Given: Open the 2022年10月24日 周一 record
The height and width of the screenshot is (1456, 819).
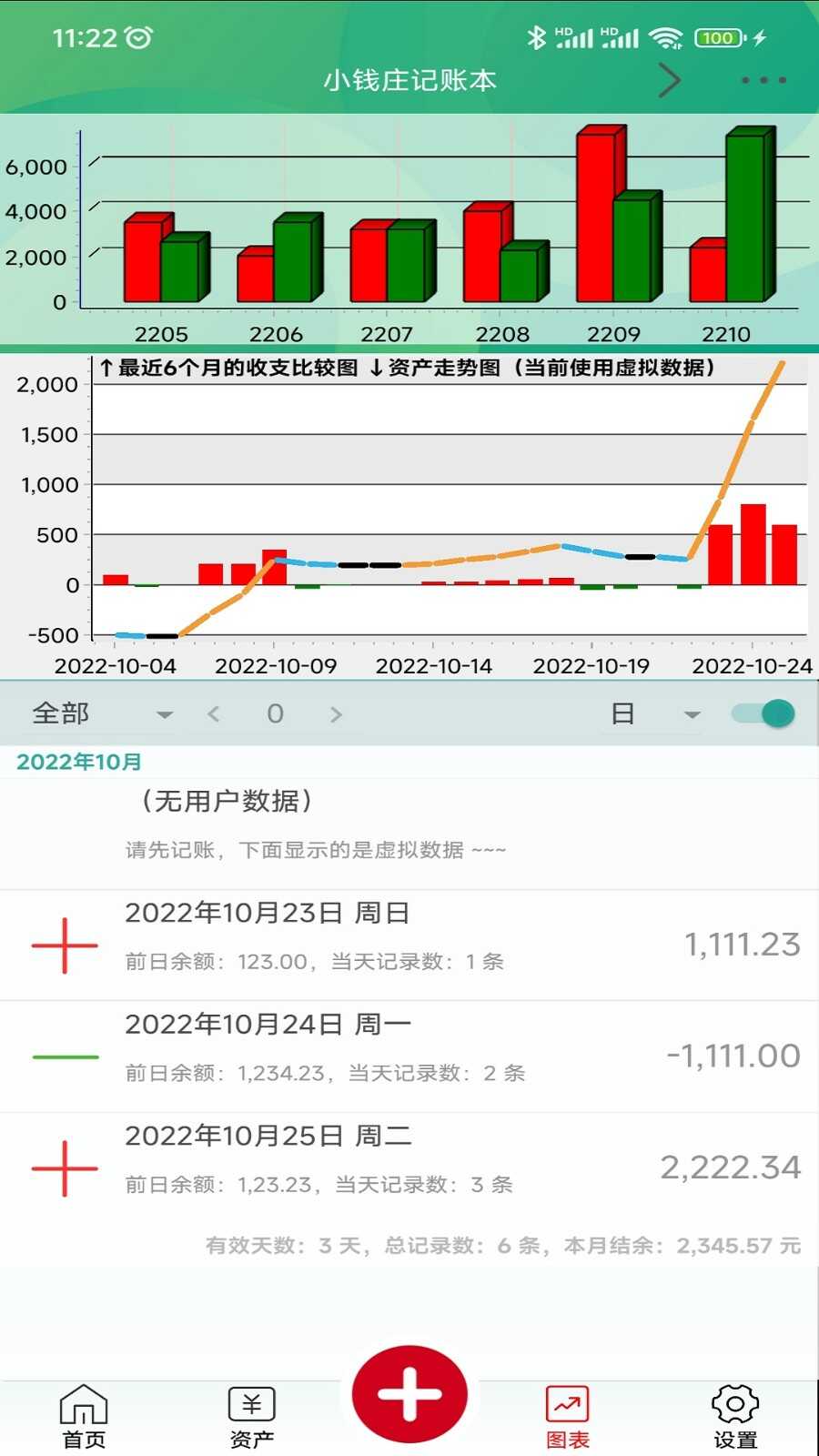Looking at the screenshot, I should pyautogui.click(x=409, y=1056).
